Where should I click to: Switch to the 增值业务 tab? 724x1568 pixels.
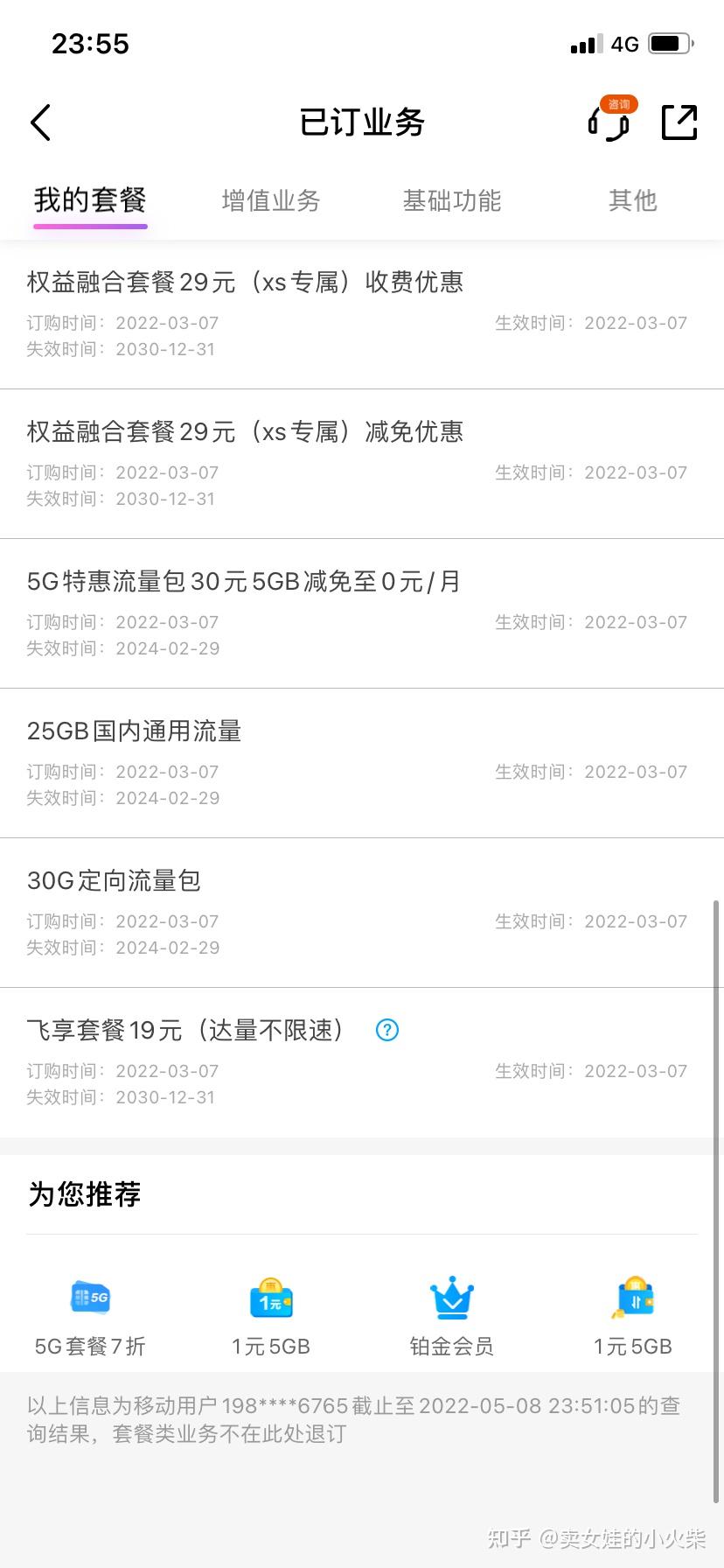[x=271, y=201]
